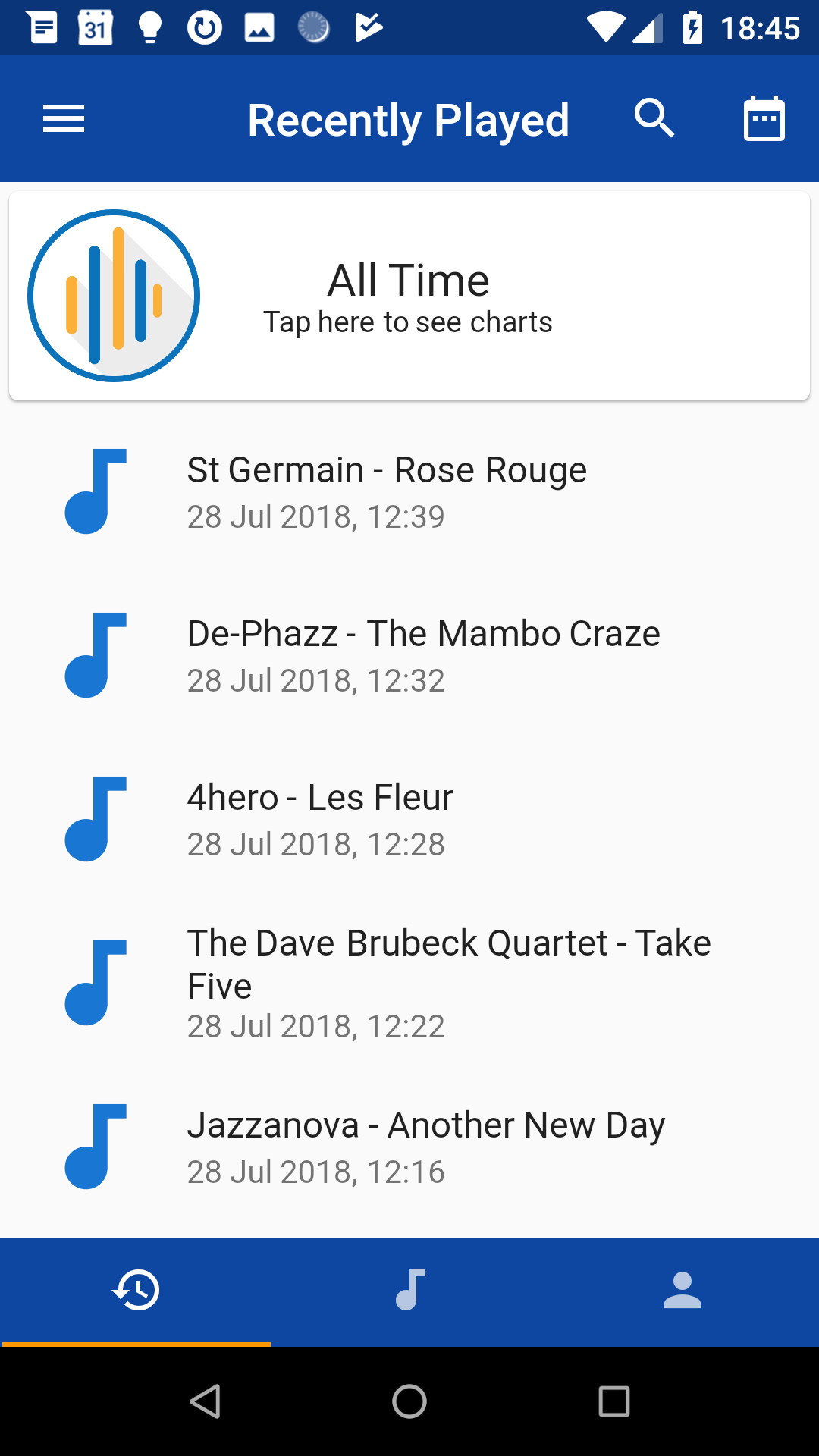Select Jazzanova - Another New Day
819x1456 pixels.
click(409, 1147)
